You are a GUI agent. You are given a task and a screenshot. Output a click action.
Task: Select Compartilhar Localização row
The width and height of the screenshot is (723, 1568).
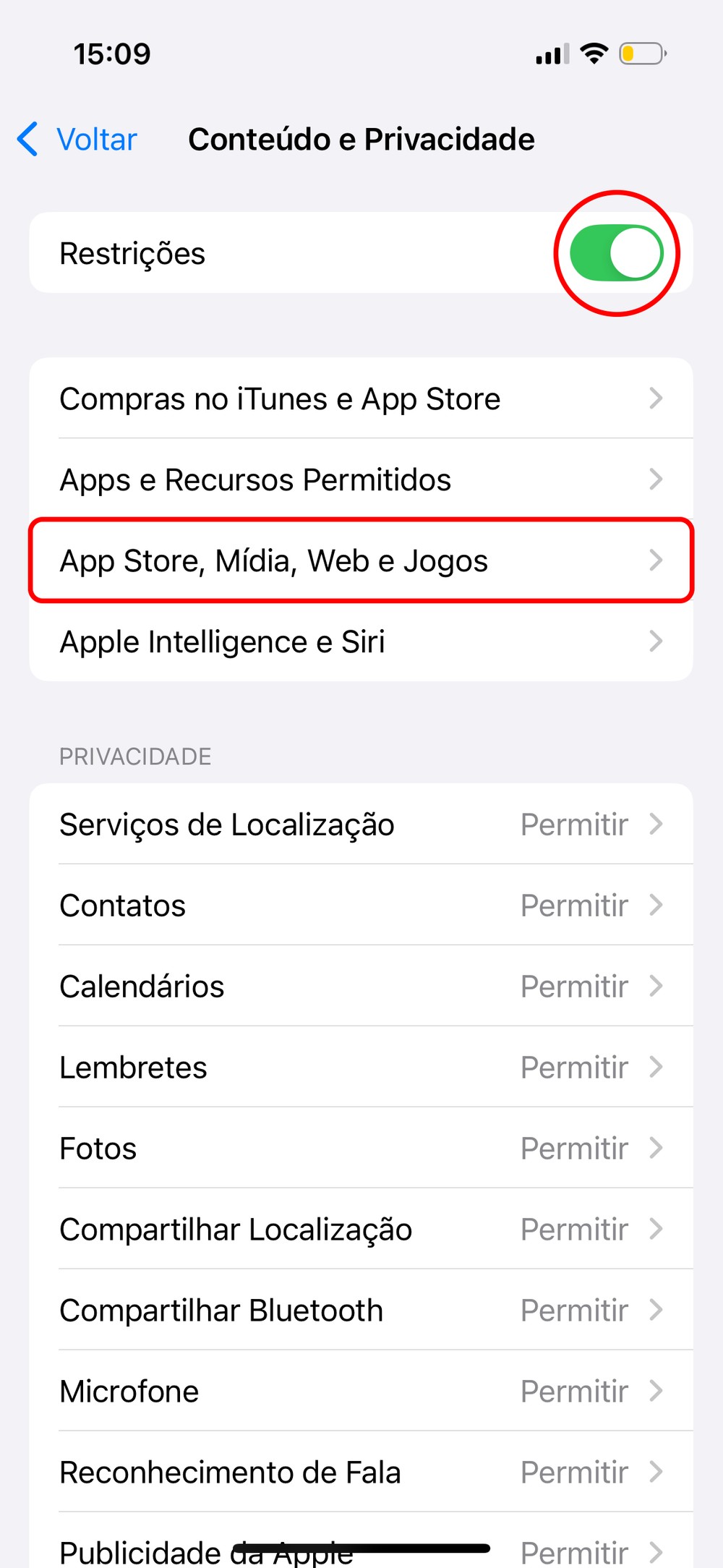(x=360, y=1230)
